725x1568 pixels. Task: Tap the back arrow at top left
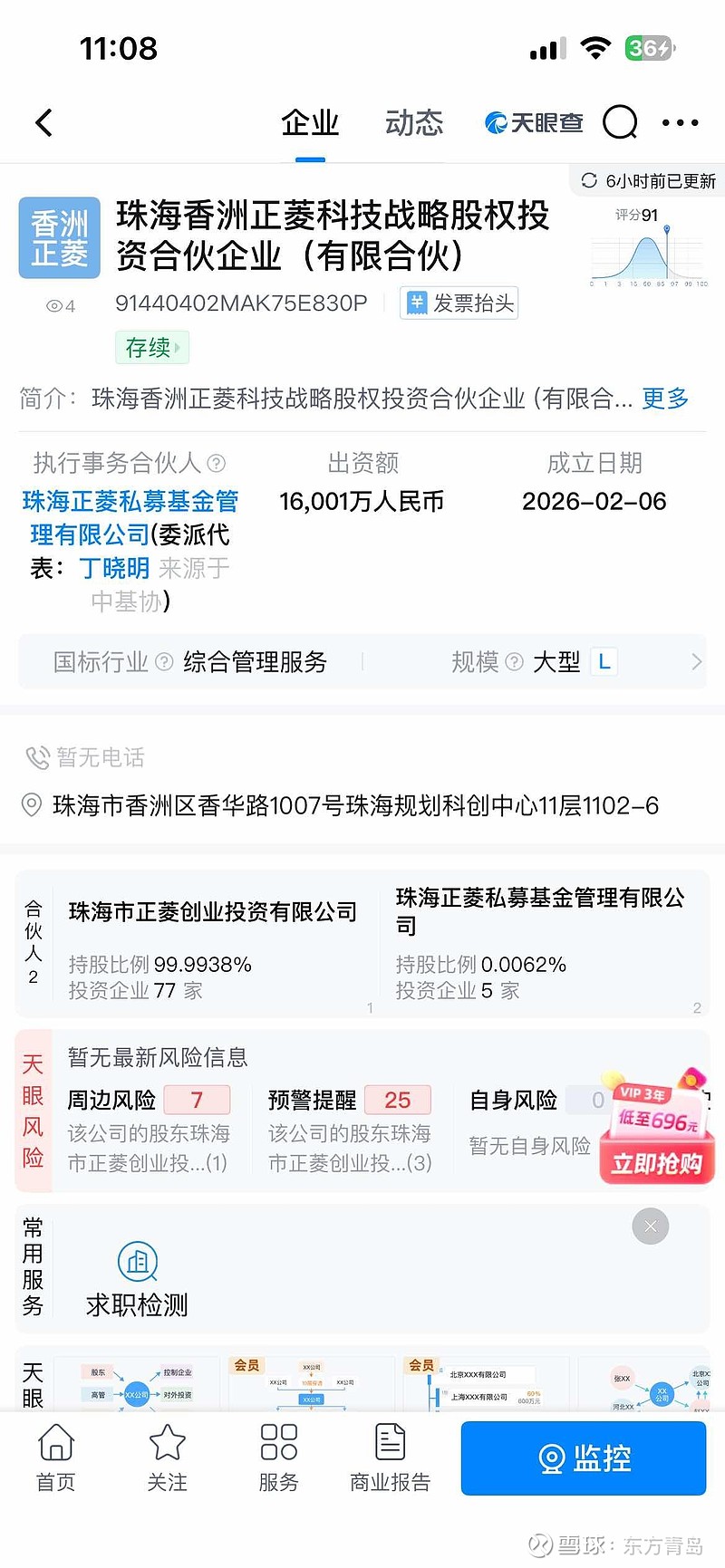point(43,122)
